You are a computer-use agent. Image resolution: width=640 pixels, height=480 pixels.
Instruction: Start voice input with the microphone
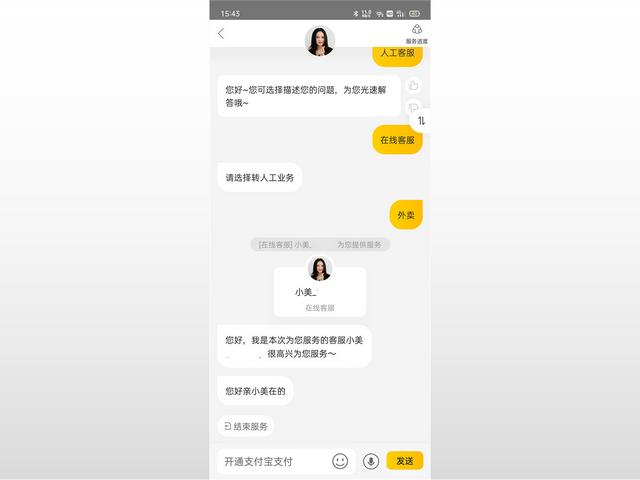tap(371, 461)
